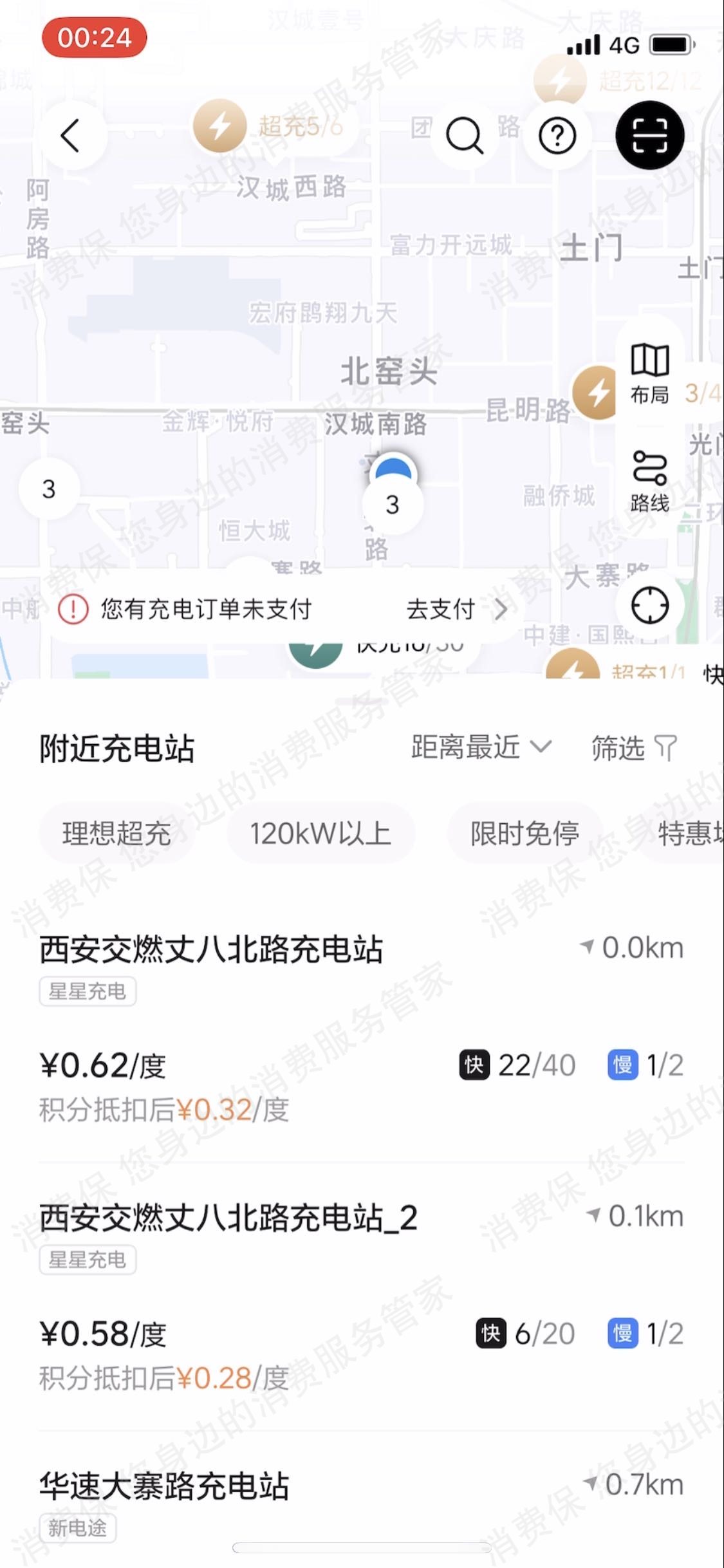Open the 筛选 filter options
The width and height of the screenshot is (724, 1568).
coord(633,748)
